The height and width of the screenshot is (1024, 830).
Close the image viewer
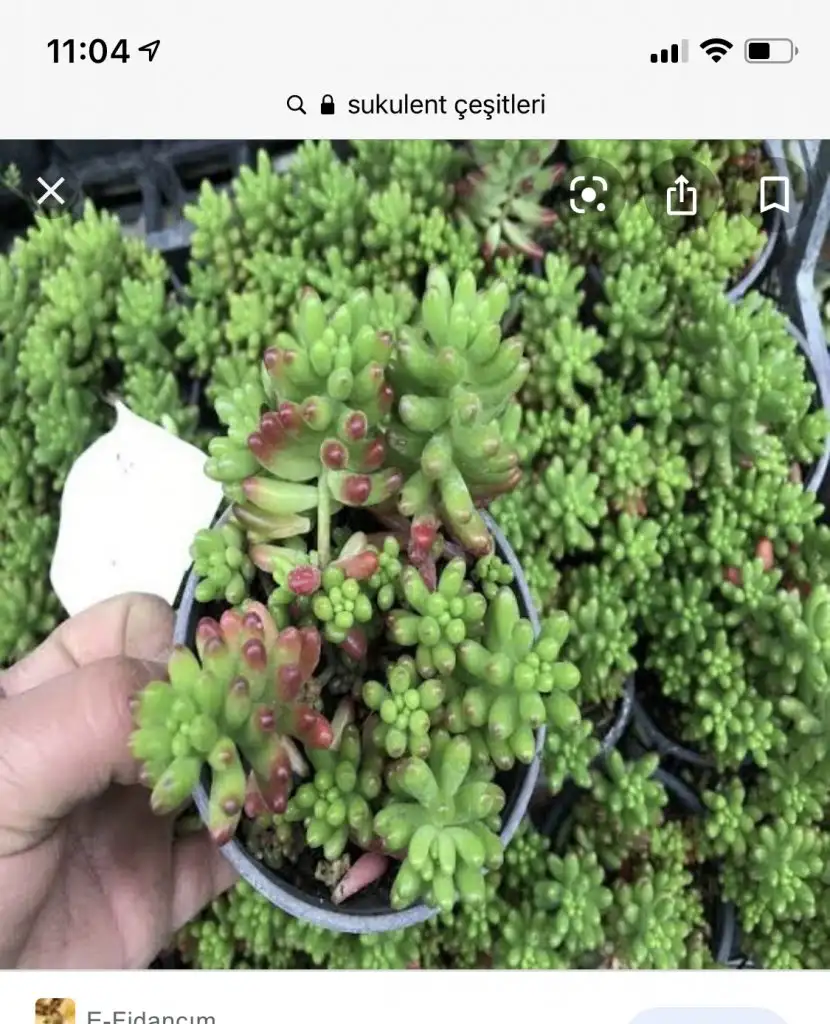[51, 191]
